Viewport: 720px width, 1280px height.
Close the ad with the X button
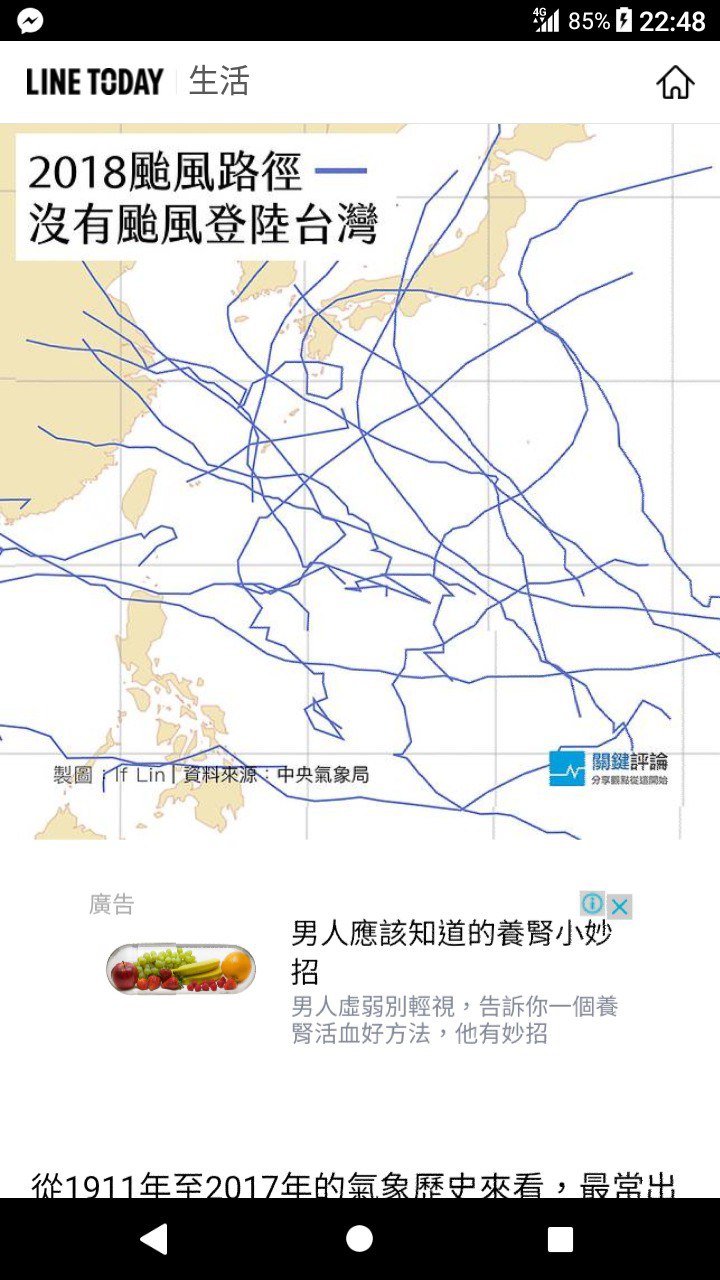(620, 906)
